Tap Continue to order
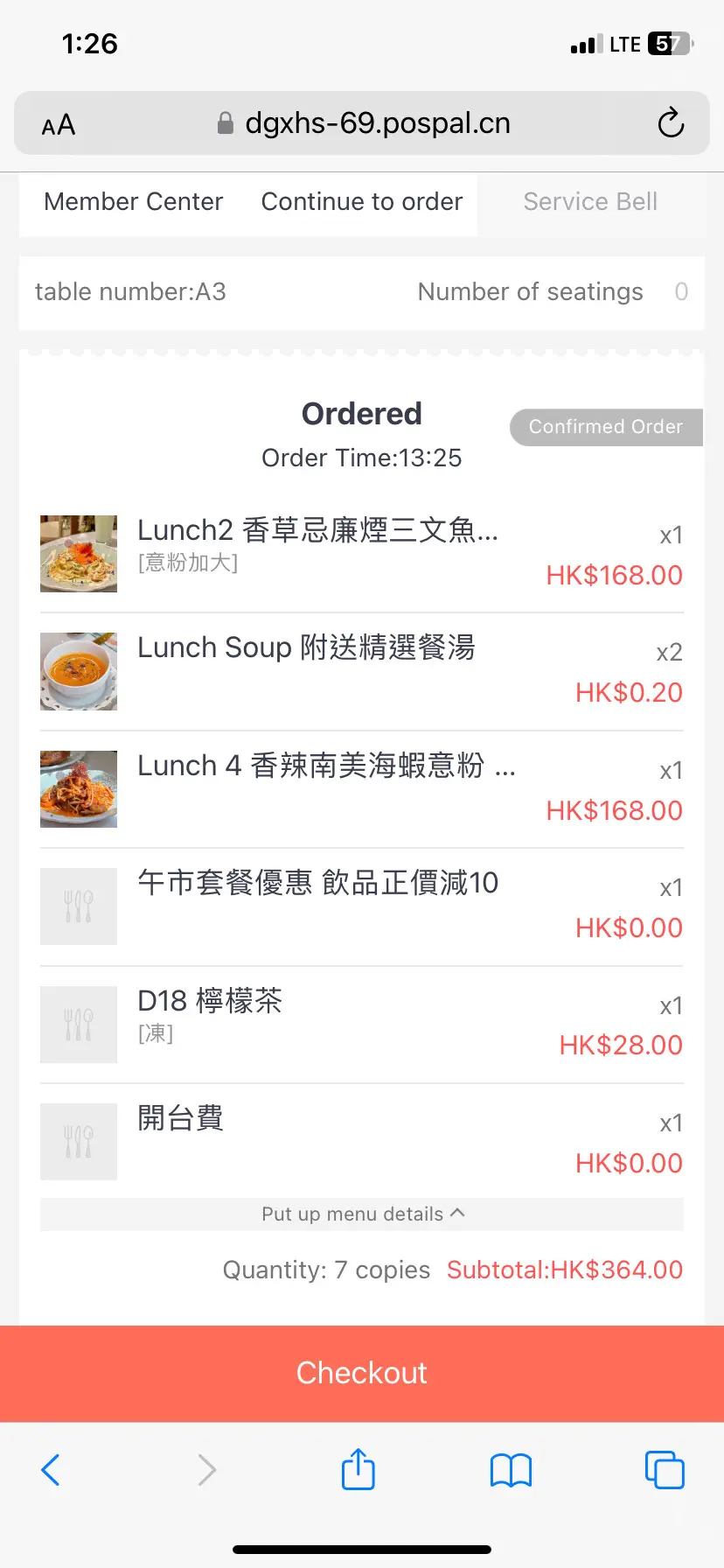This screenshot has width=724, height=1568. click(x=362, y=202)
